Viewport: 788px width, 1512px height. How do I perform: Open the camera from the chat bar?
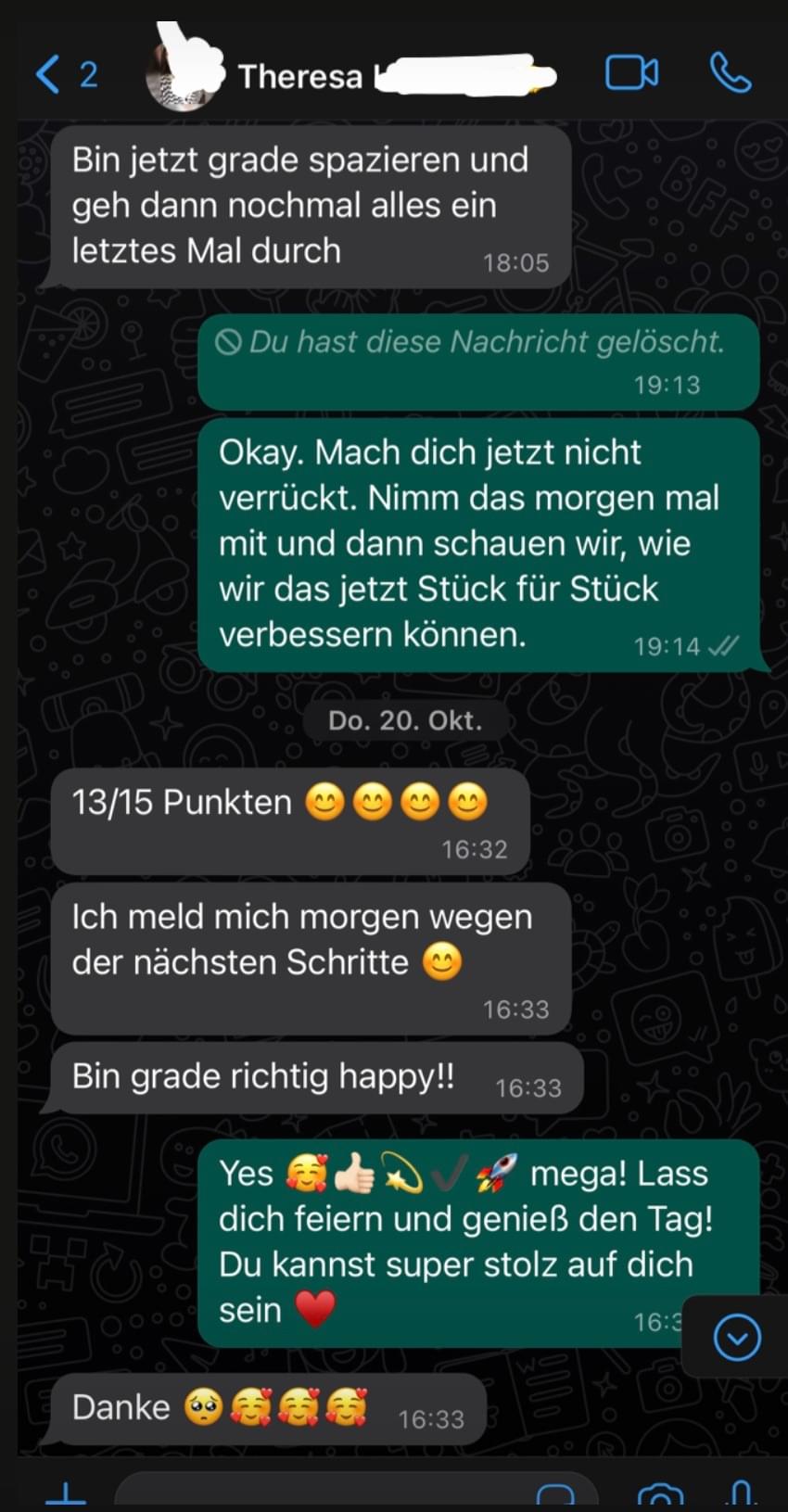pos(660,1496)
